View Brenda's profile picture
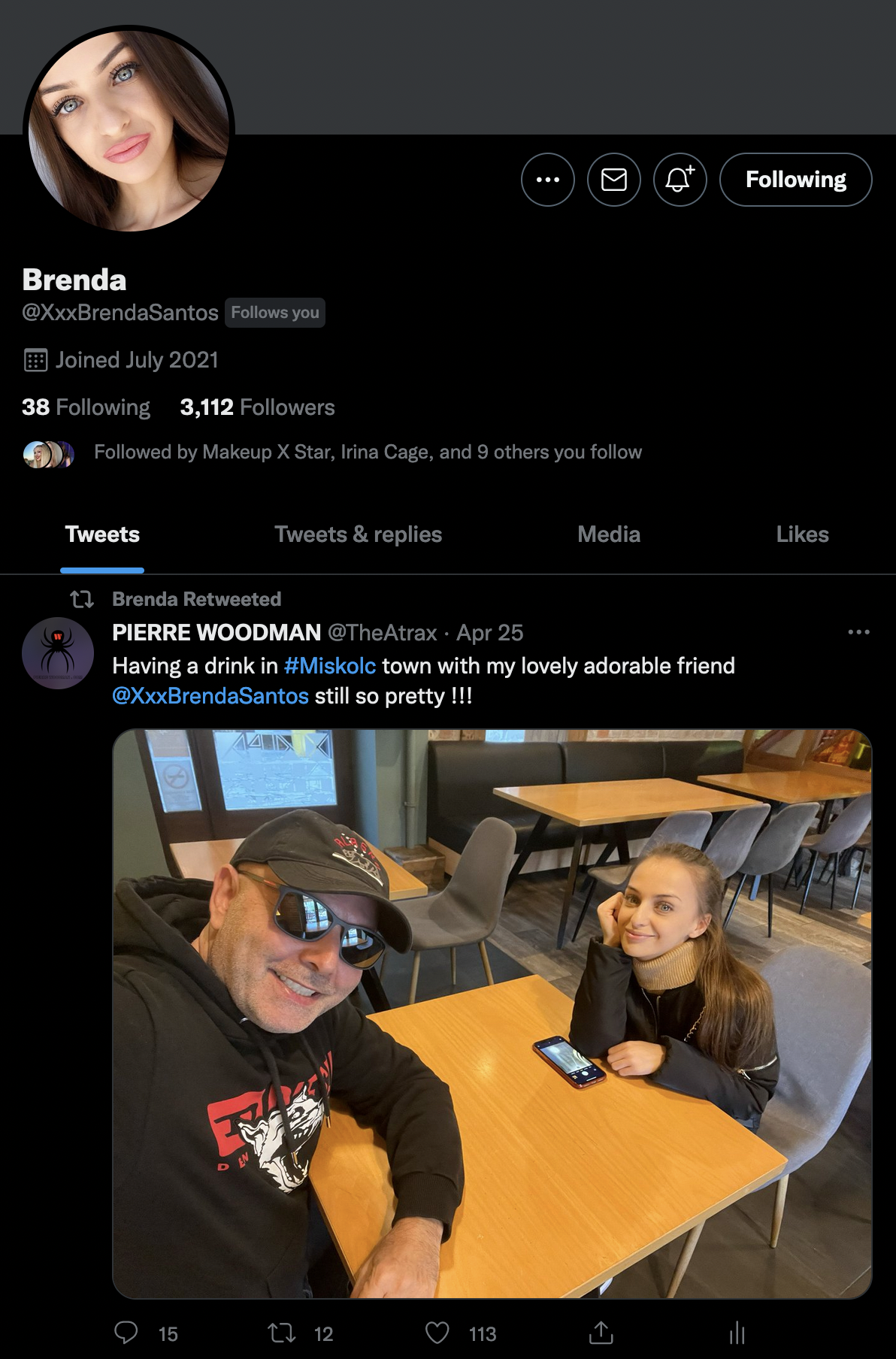Image resolution: width=896 pixels, height=1359 pixels. click(129, 130)
